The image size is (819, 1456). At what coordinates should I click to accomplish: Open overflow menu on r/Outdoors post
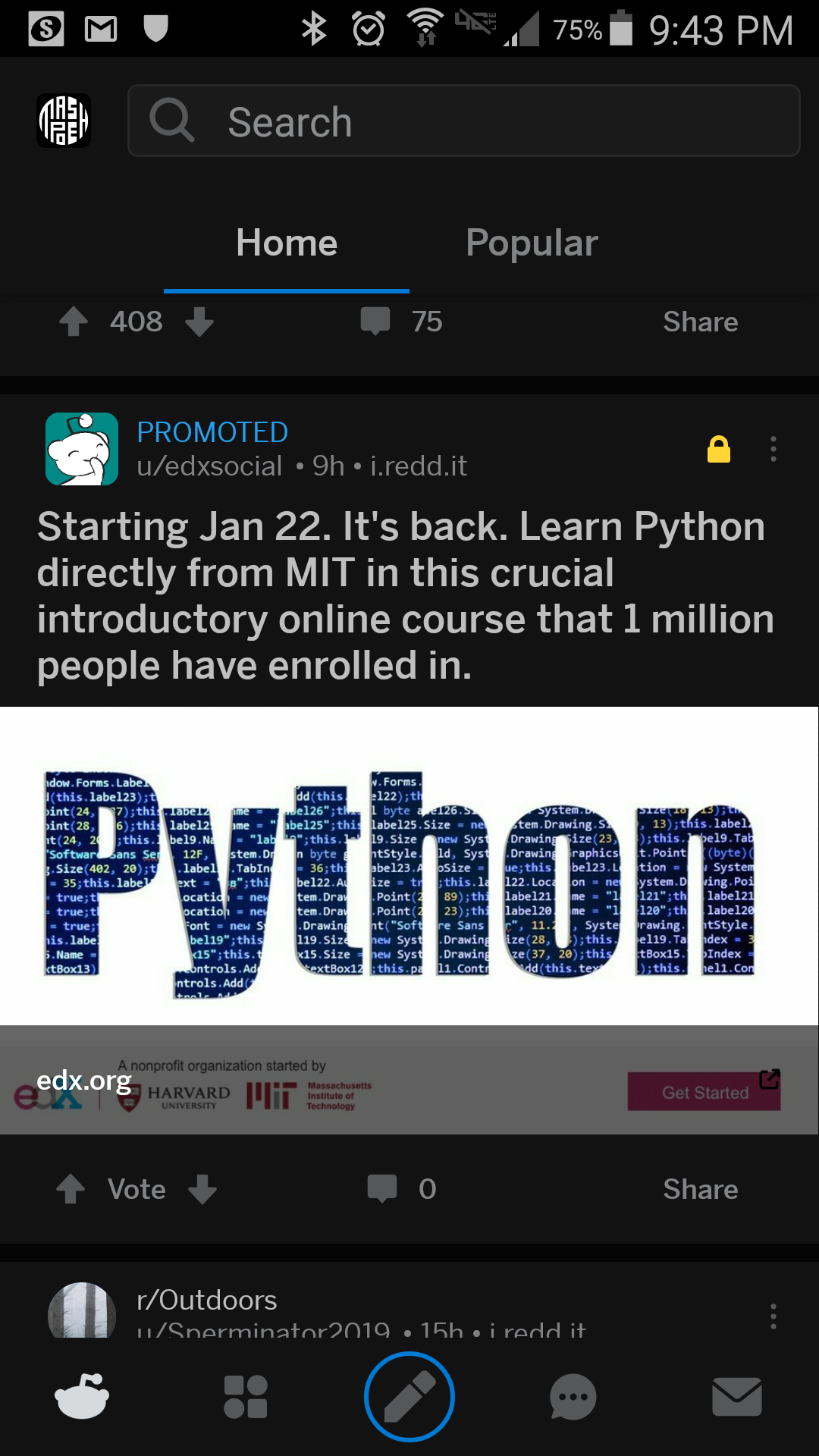(x=773, y=1316)
